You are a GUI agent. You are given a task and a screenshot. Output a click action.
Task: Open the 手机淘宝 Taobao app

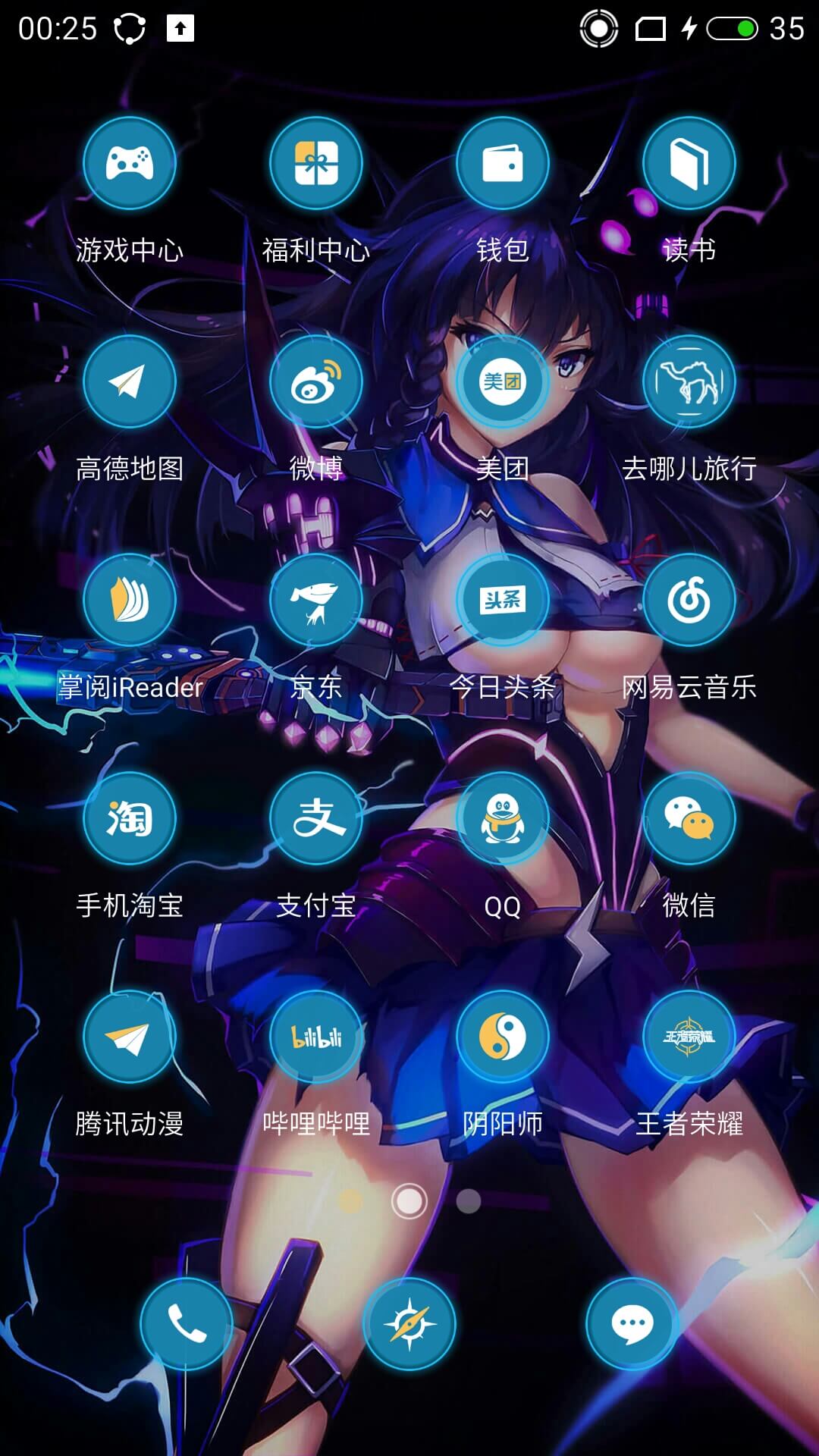click(x=130, y=818)
